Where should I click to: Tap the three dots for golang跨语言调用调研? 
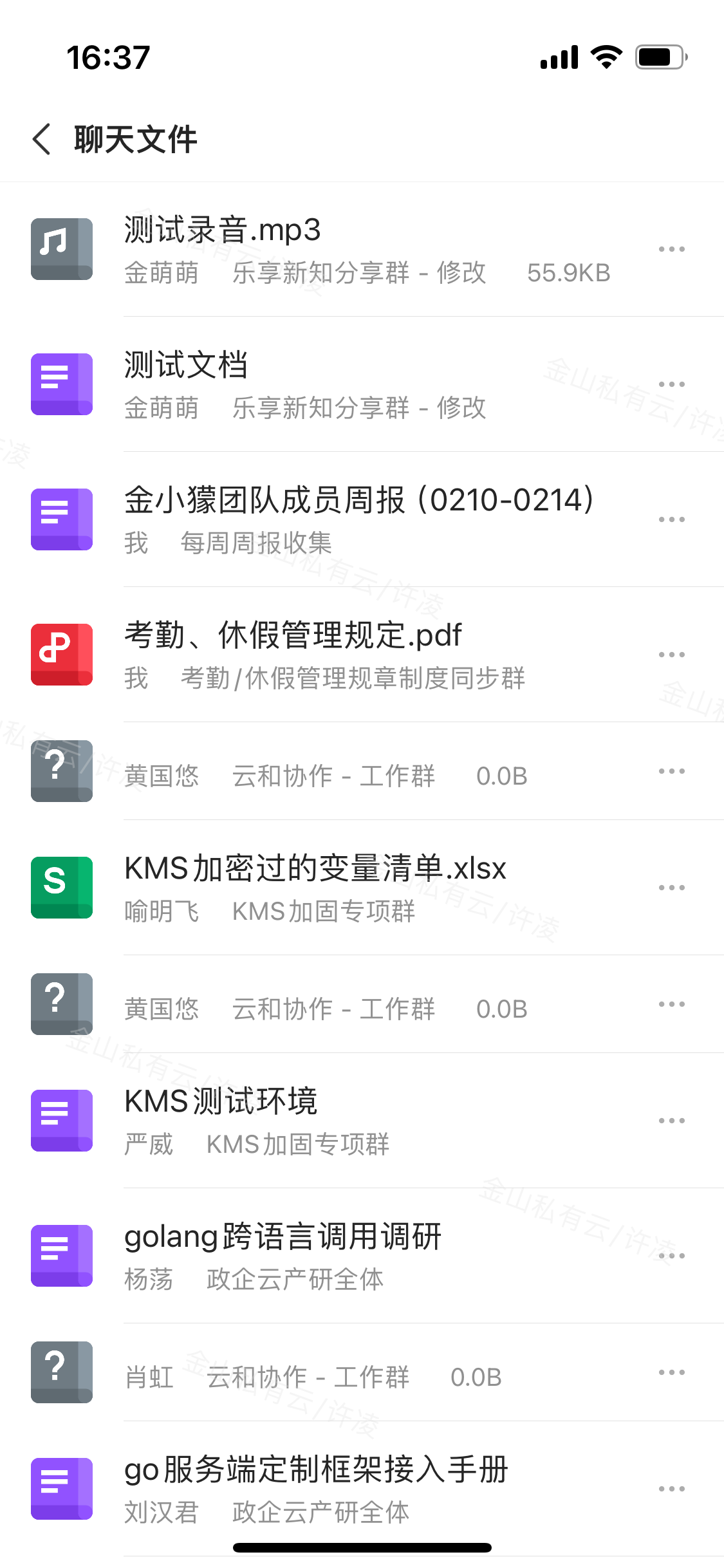pos(671,1256)
